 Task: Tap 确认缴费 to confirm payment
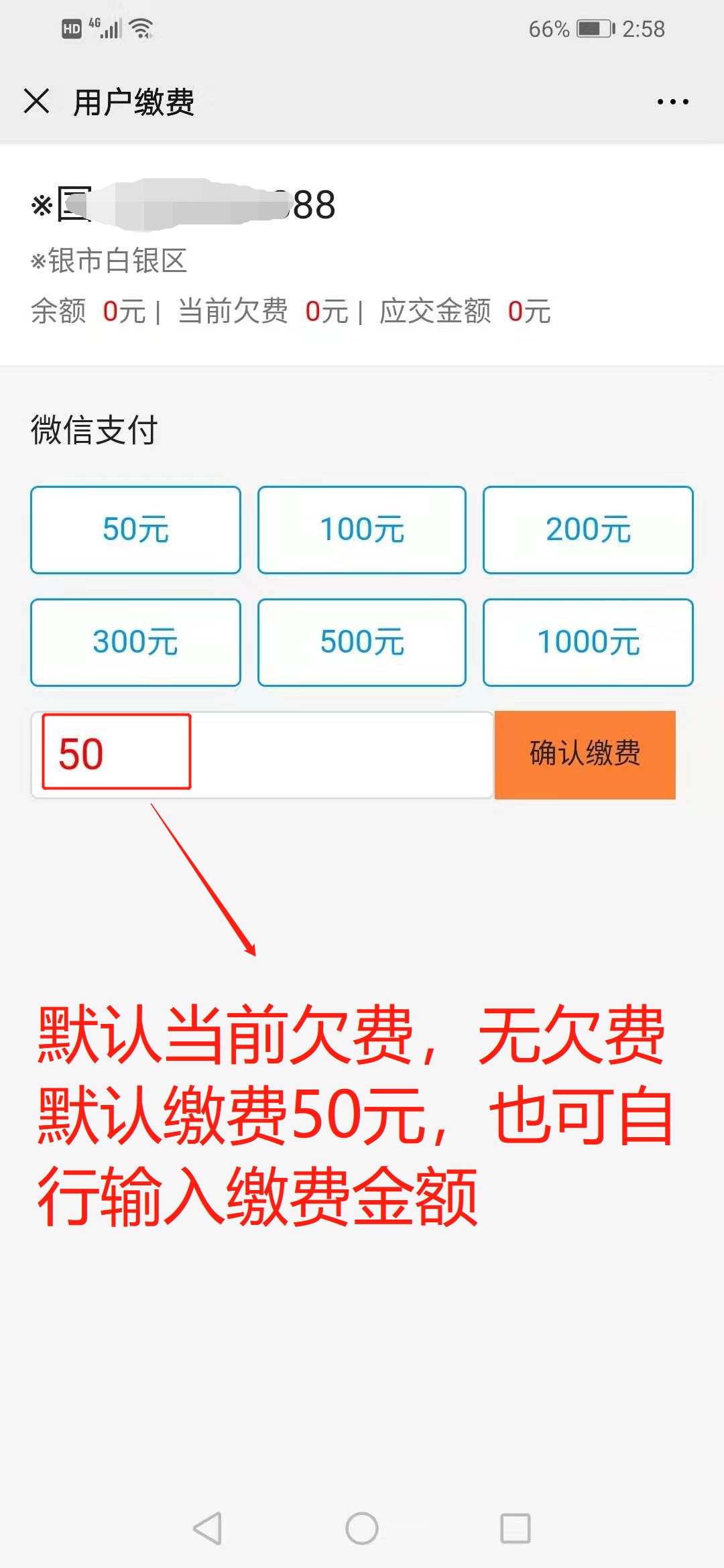point(585,755)
